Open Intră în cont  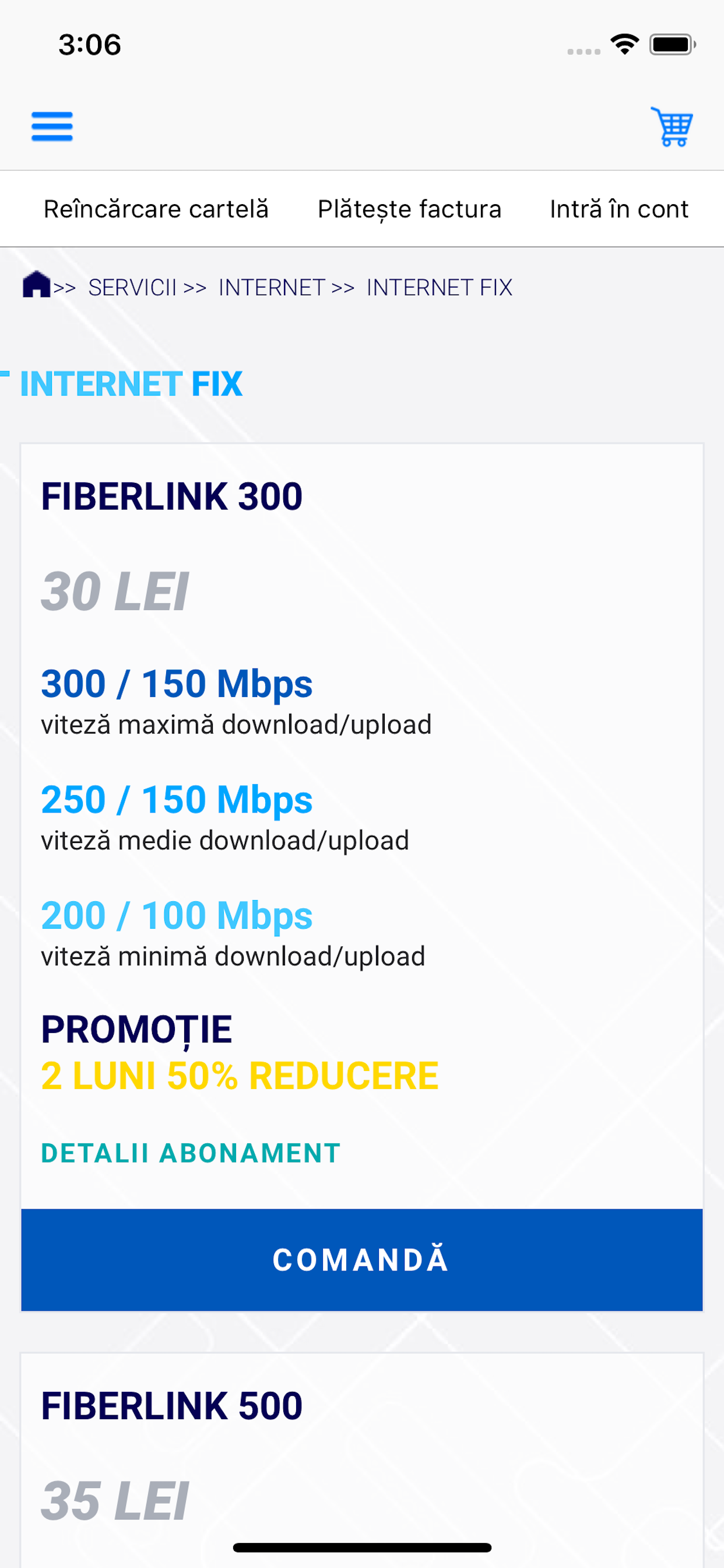pos(619,208)
